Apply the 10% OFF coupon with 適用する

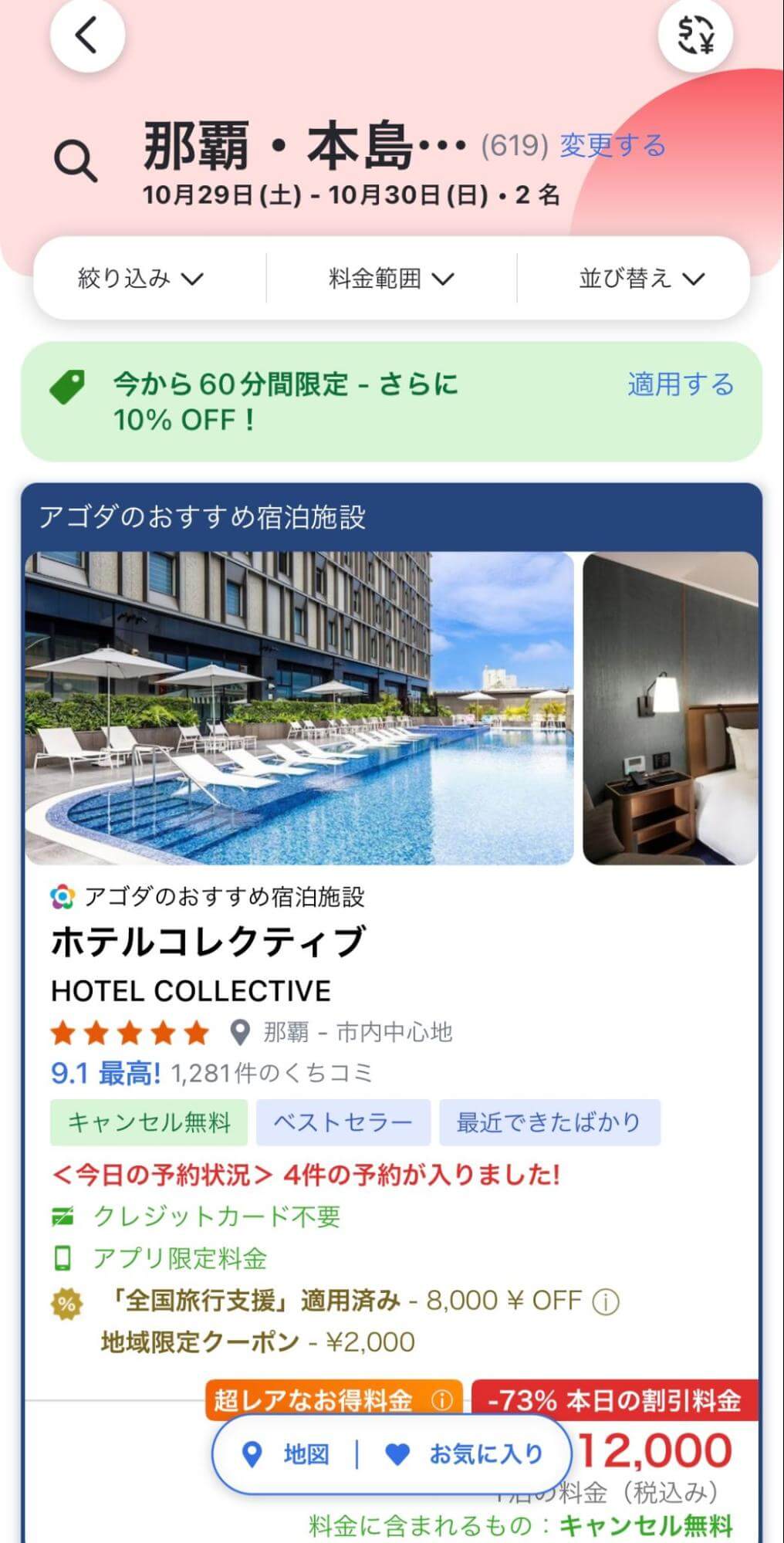(x=680, y=384)
